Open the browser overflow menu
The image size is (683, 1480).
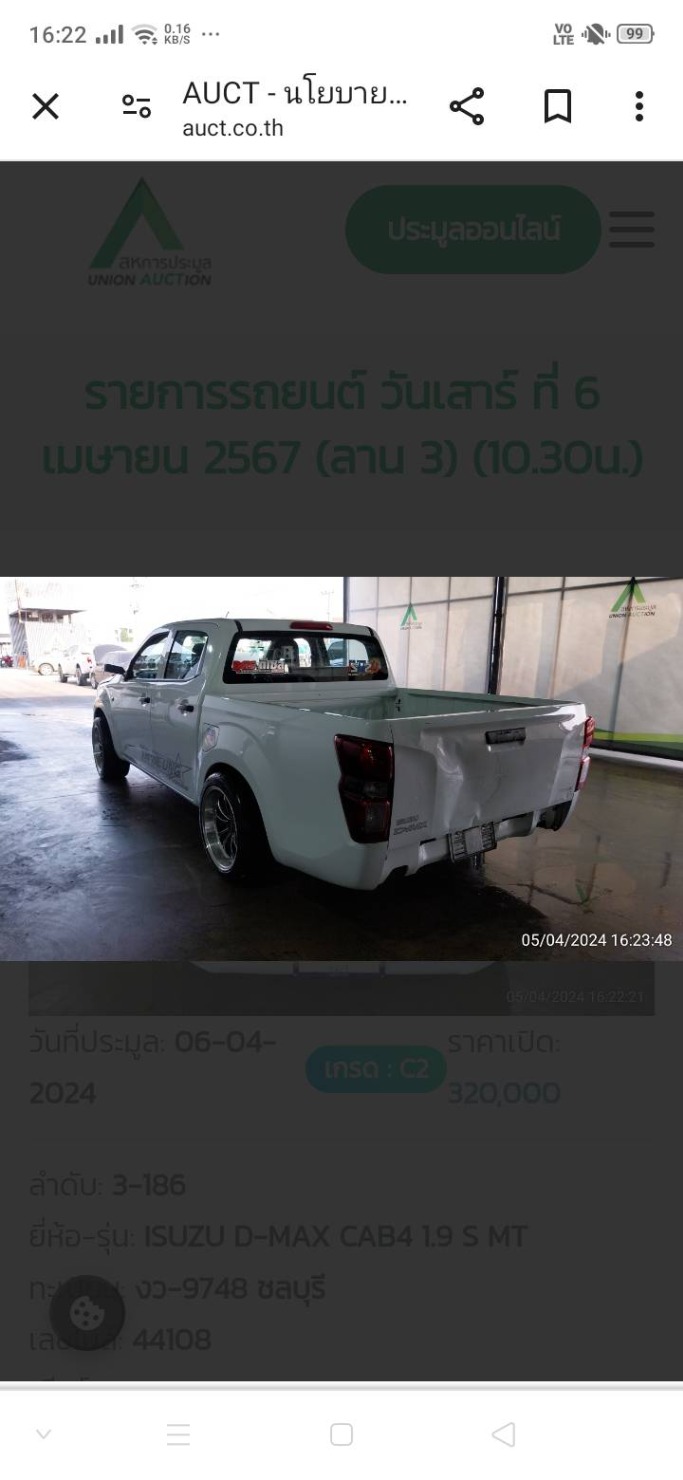pyautogui.click(x=639, y=106)
